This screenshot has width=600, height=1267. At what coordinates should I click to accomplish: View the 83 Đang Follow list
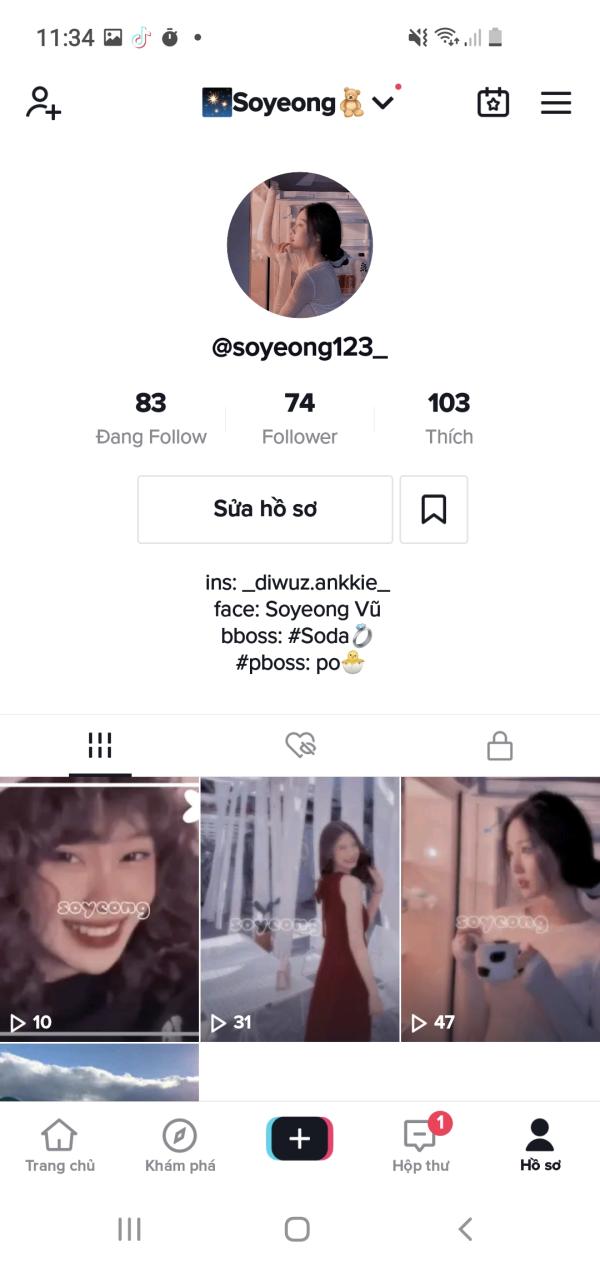click(x=151, y=418)
